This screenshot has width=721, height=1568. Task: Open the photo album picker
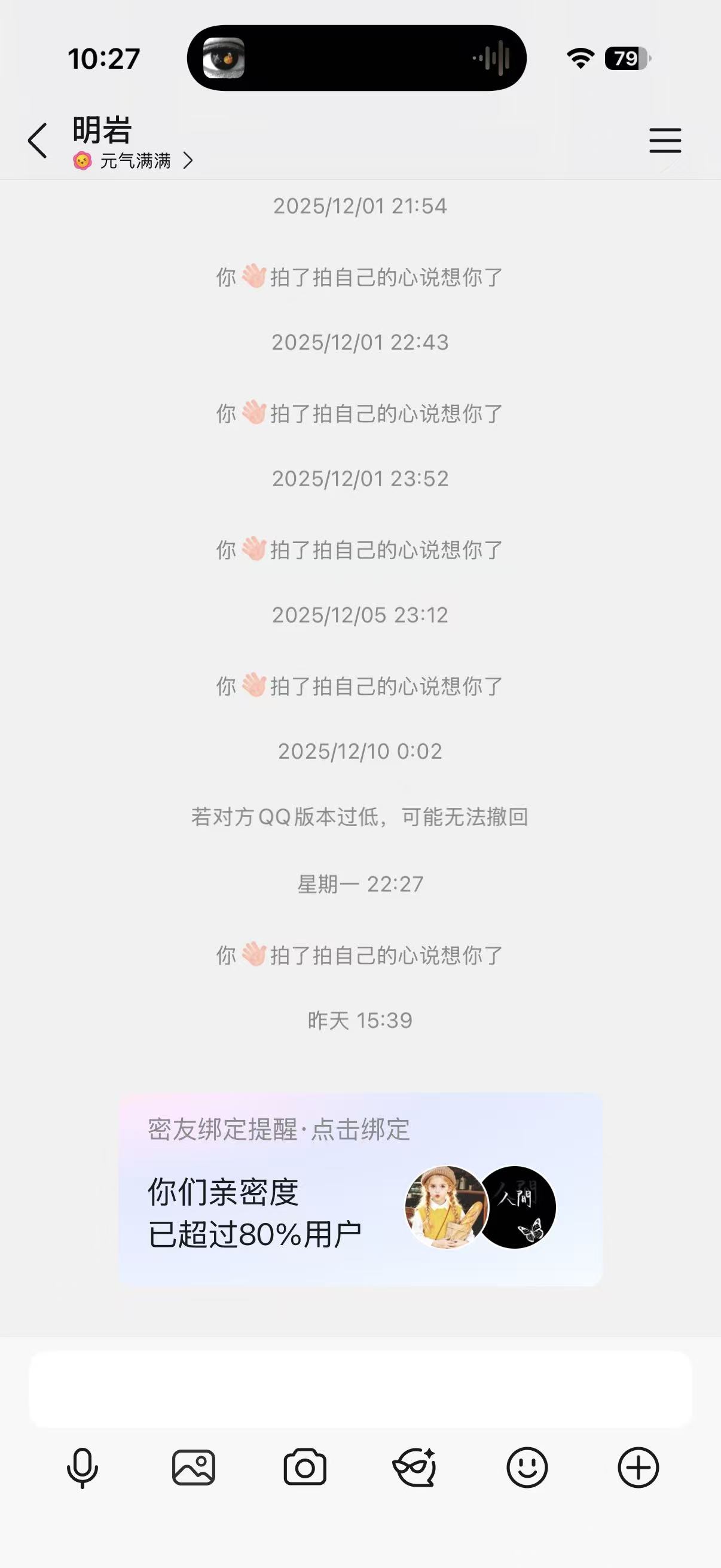194,1468
